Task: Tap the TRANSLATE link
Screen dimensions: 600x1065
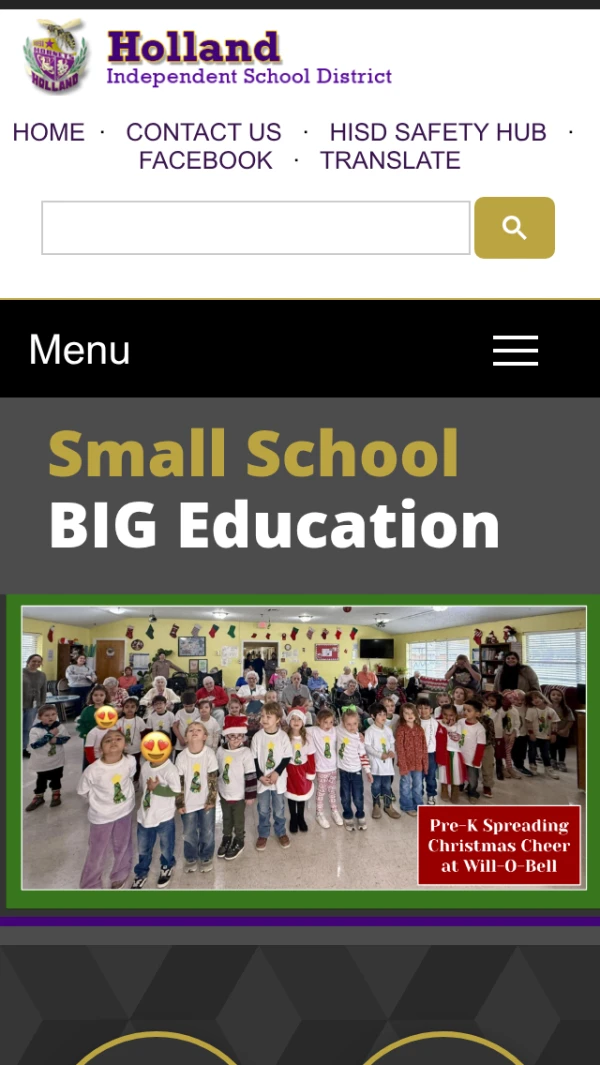Action: tap(390, 160)
